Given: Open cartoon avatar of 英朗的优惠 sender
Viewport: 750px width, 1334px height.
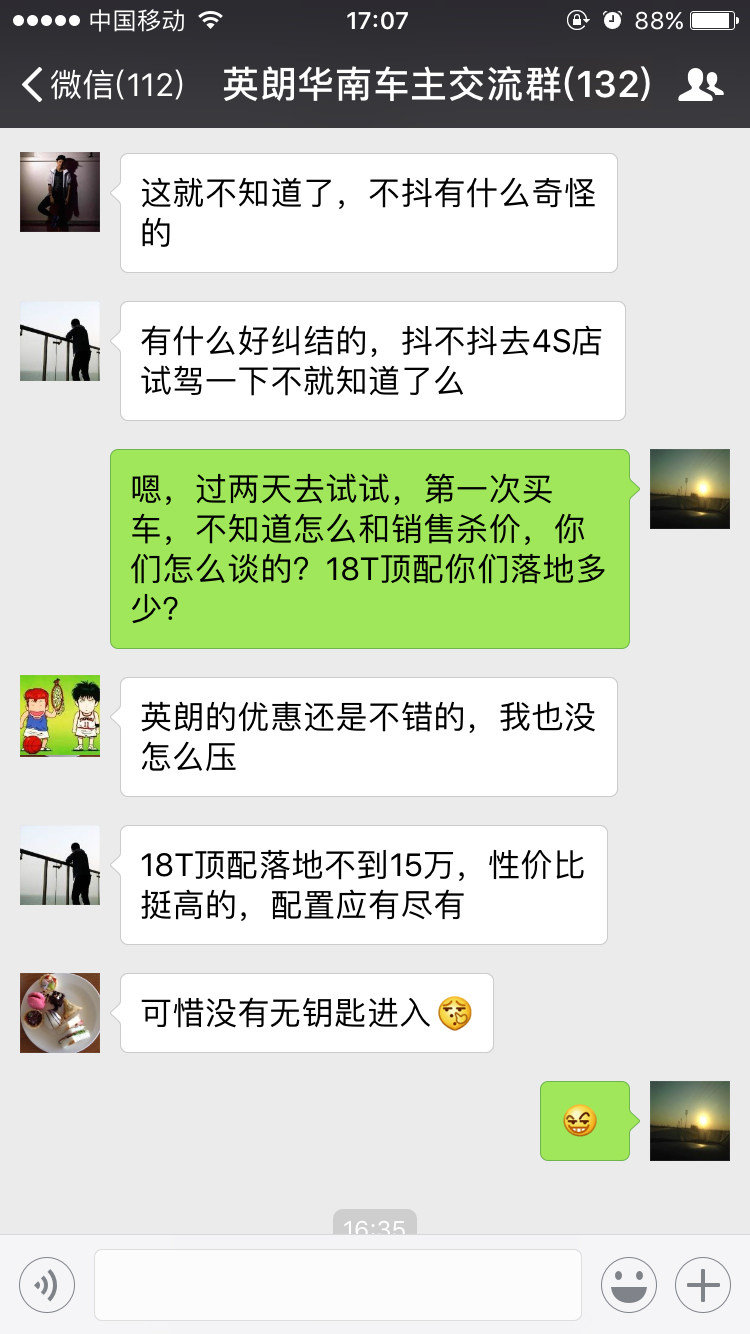Looking at the screenshot, I should (x=60, y=716).
